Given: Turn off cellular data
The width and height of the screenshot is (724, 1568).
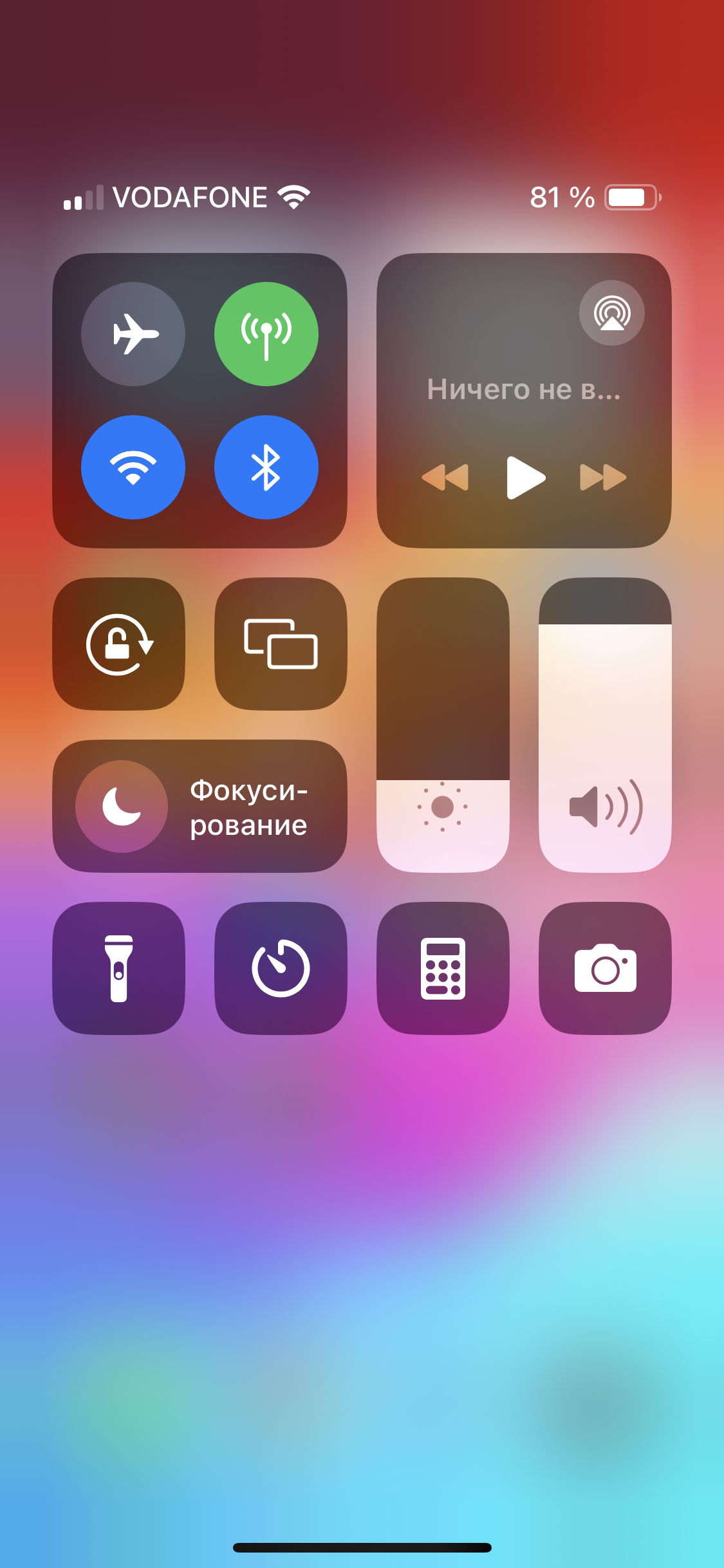Looking at the screenshot, I should pos(266,334).
